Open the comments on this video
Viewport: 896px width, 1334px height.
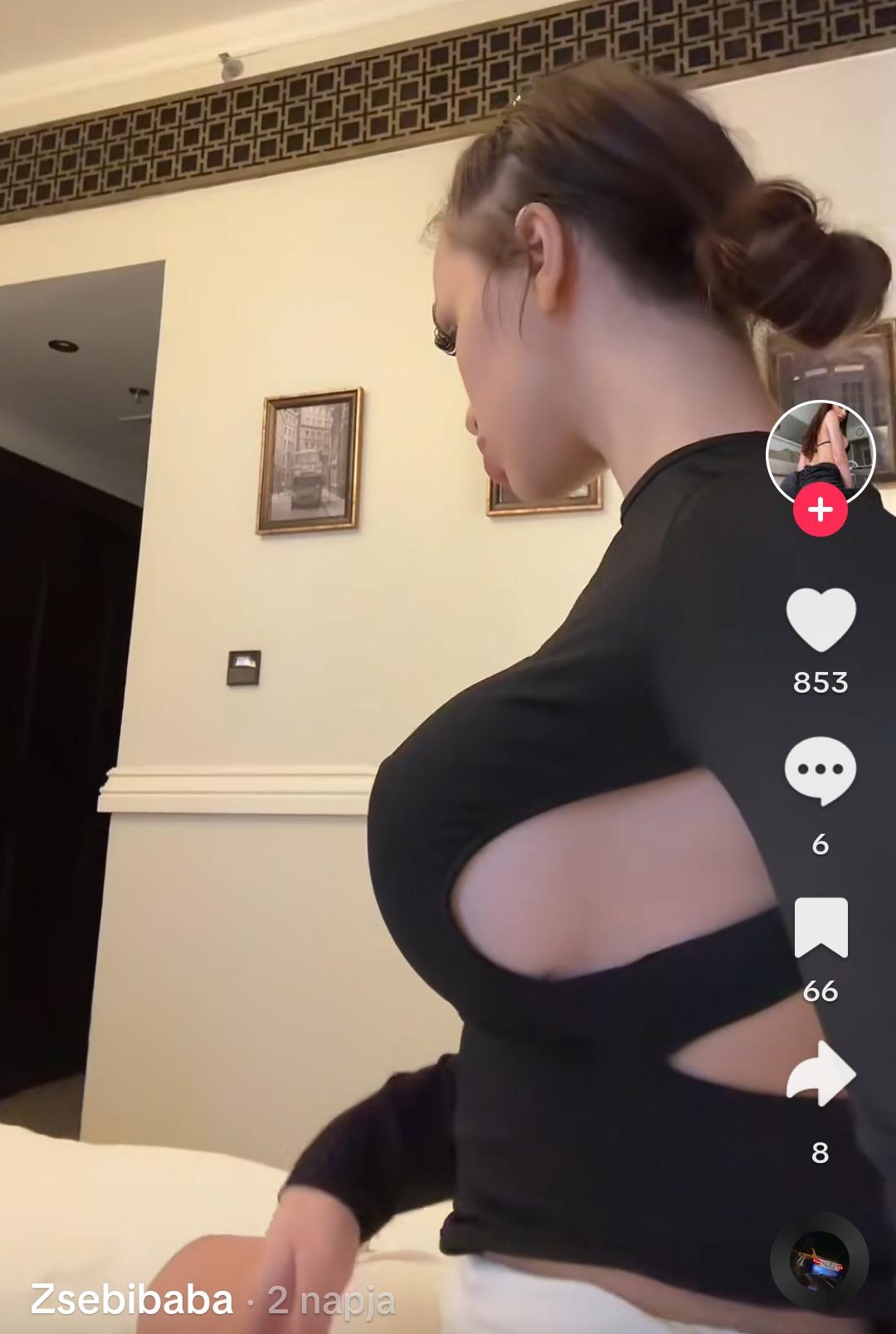(x=821, y=771)
